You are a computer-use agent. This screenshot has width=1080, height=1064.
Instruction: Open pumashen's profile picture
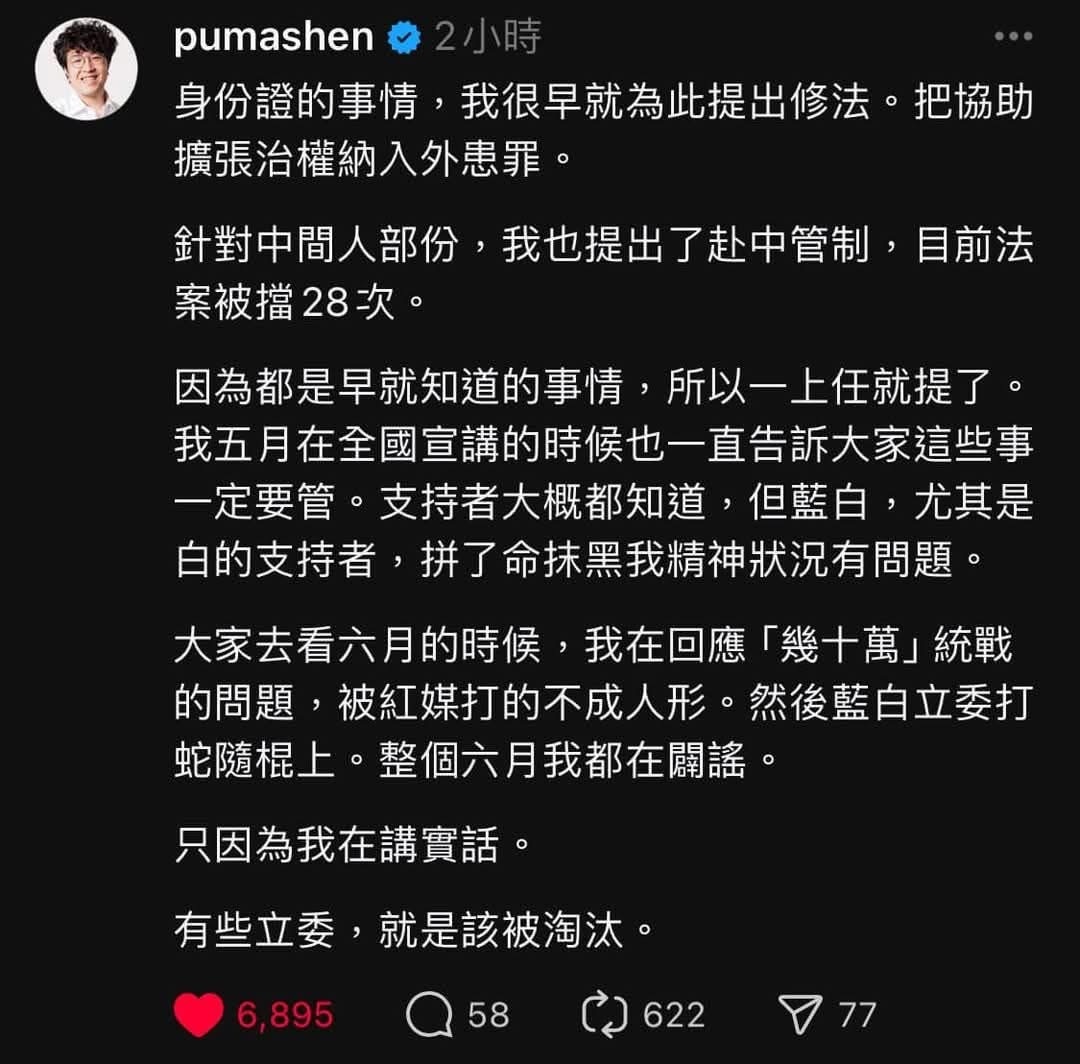(86, 67)
